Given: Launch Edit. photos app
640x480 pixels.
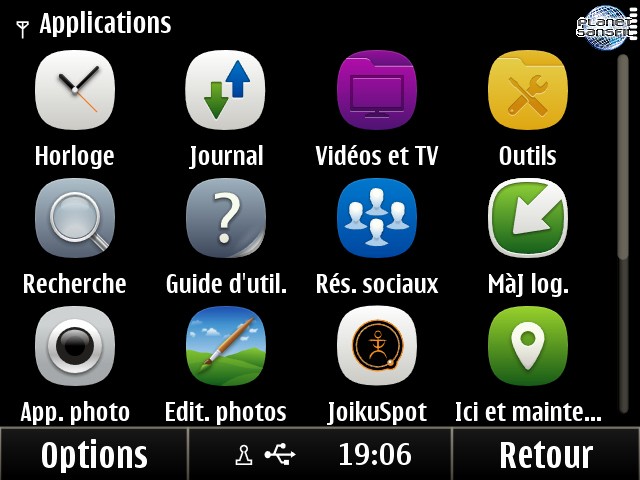Looking at the screenshot, I should pyautogui.click(x=226, y=347).
